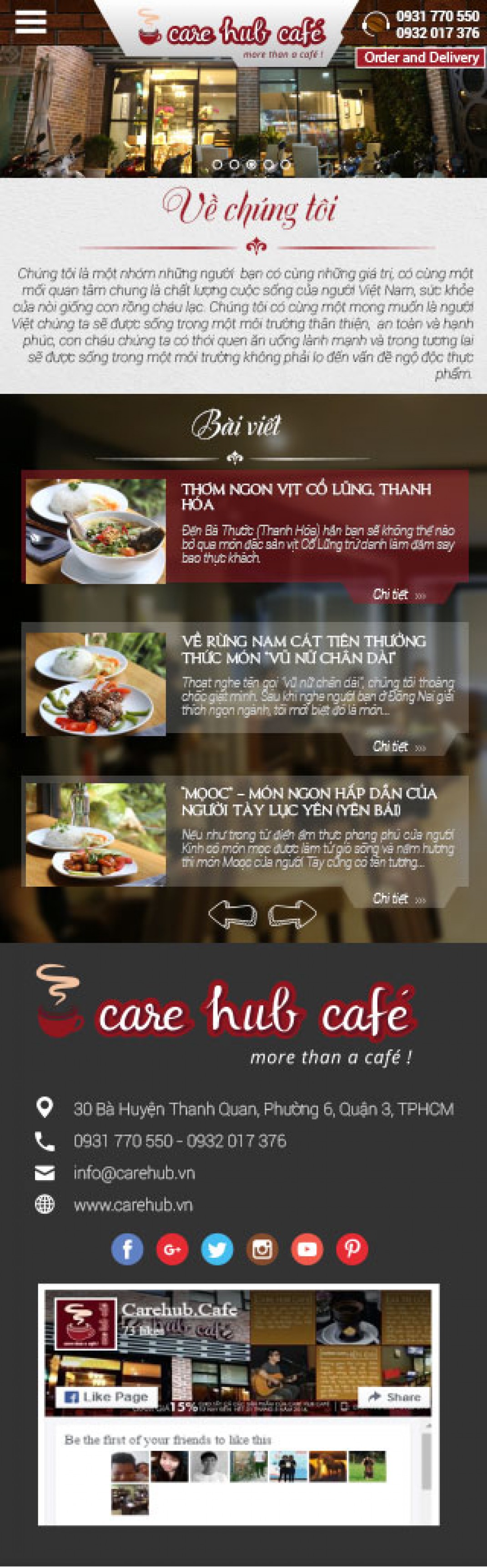The width and height of the screenshot is (487, 1568).
Task: Open the Twitter social icon
Action: 217,1249
